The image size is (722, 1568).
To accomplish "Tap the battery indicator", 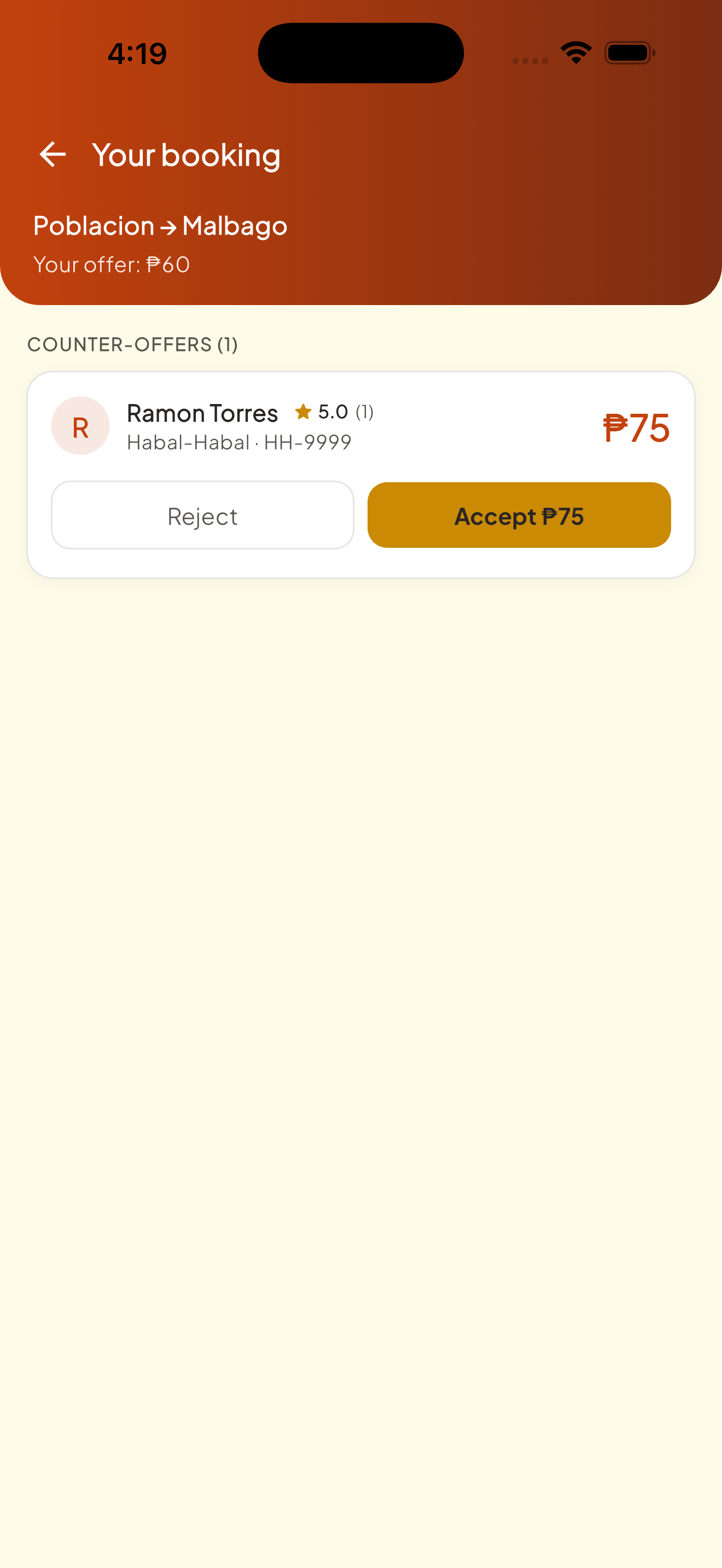I will coord(629,52).
